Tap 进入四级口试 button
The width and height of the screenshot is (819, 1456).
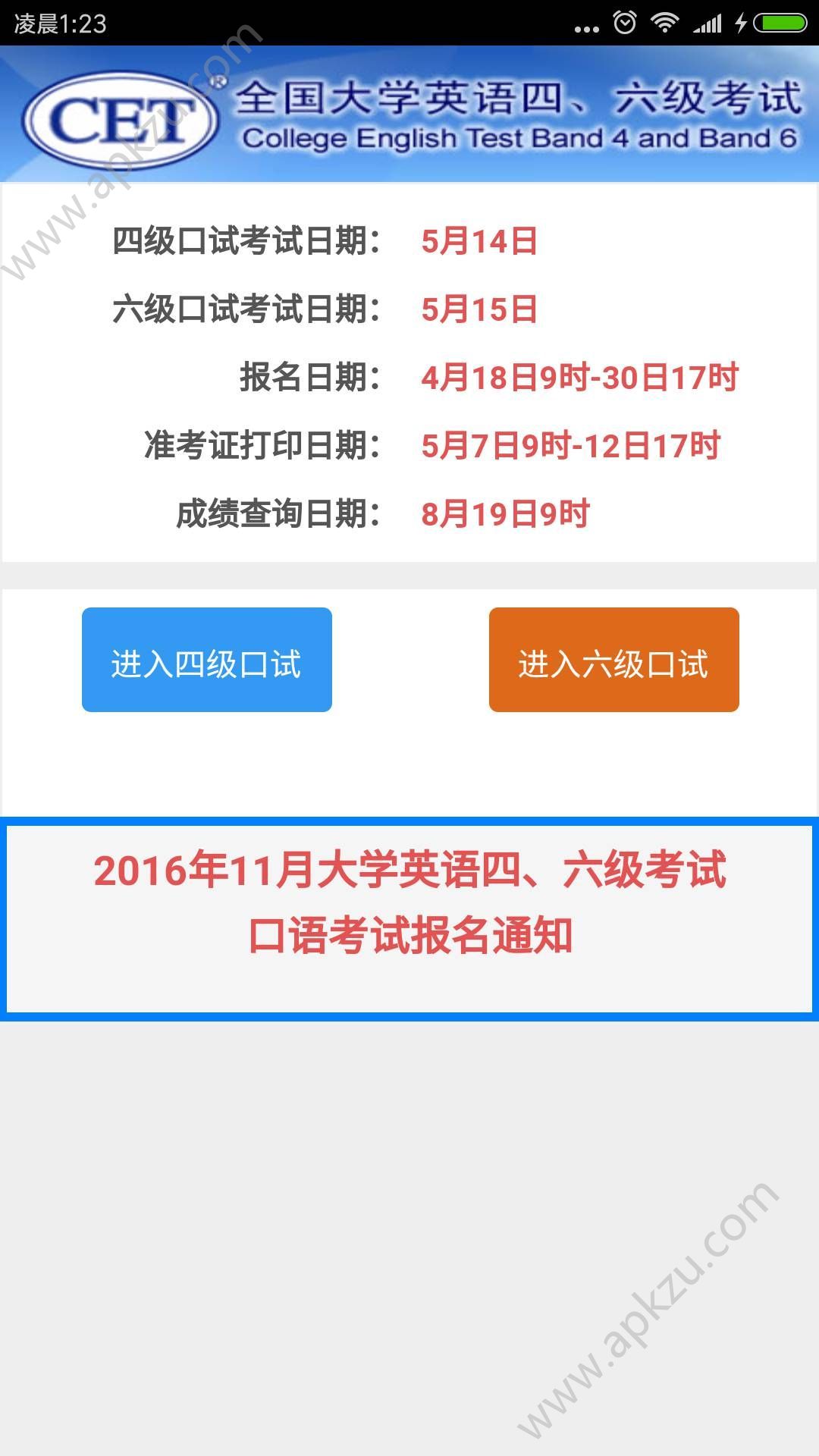pos(207,659)
